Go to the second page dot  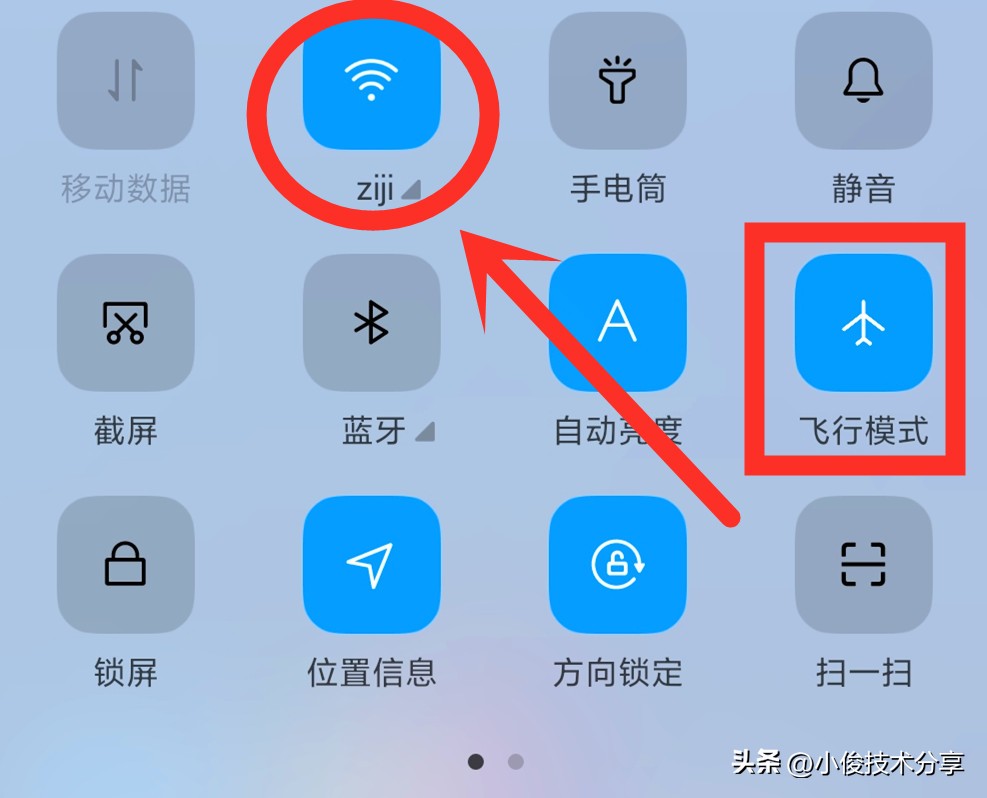516,762
